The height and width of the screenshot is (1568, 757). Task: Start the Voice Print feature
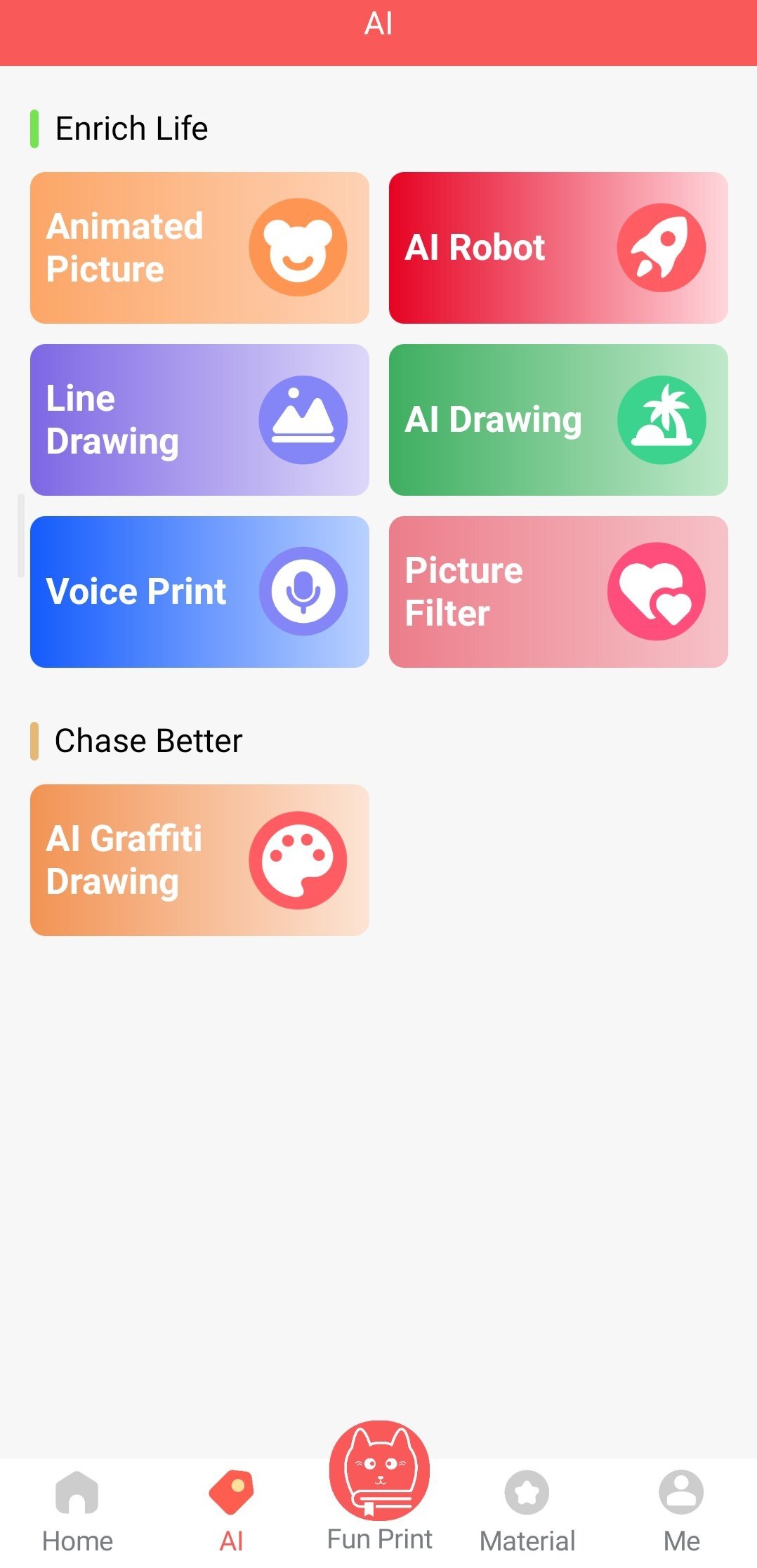coord(199,592)
